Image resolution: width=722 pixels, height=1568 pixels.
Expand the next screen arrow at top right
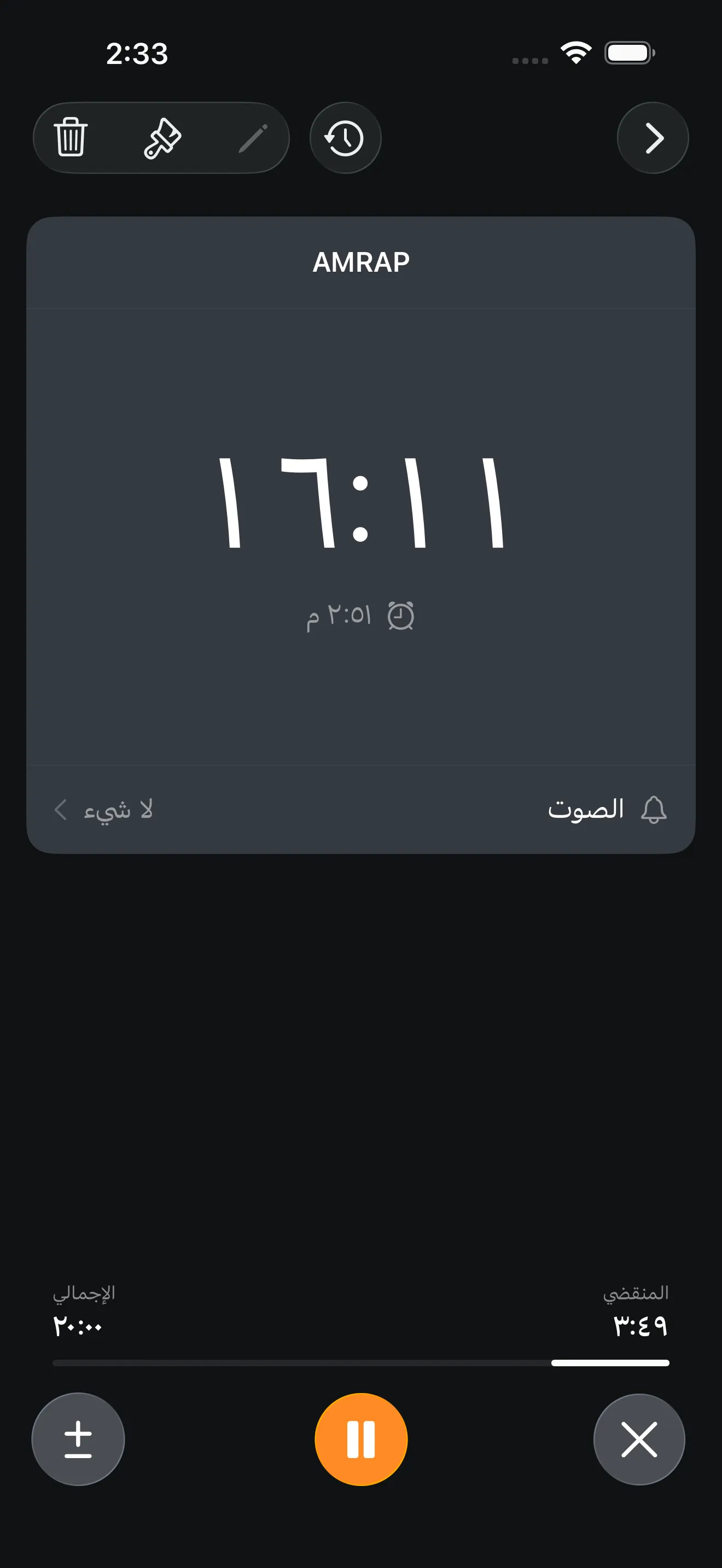(652, 138)
